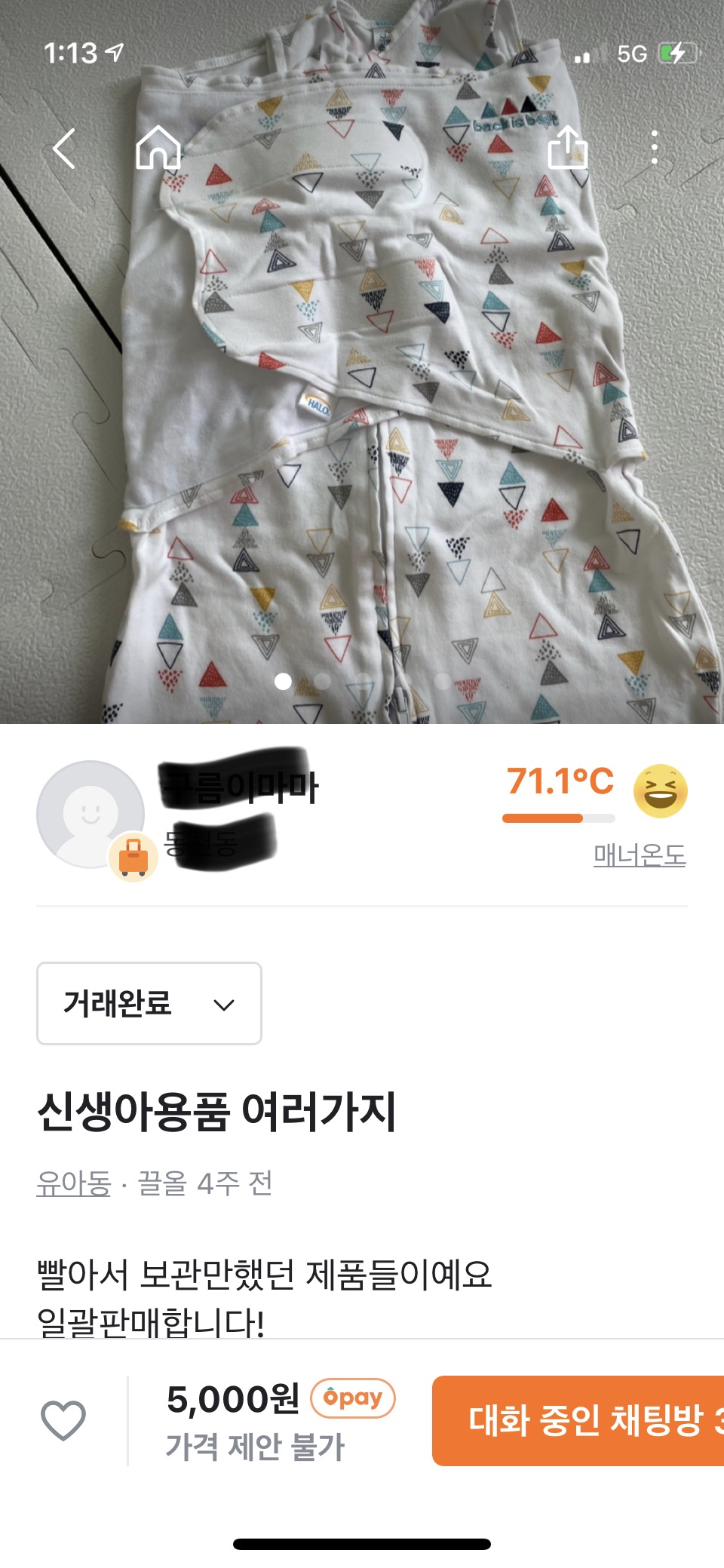The image size is (724, 1568).
Task: Open the 대화 중인 채팅방 button
Action: (578, 1421)
